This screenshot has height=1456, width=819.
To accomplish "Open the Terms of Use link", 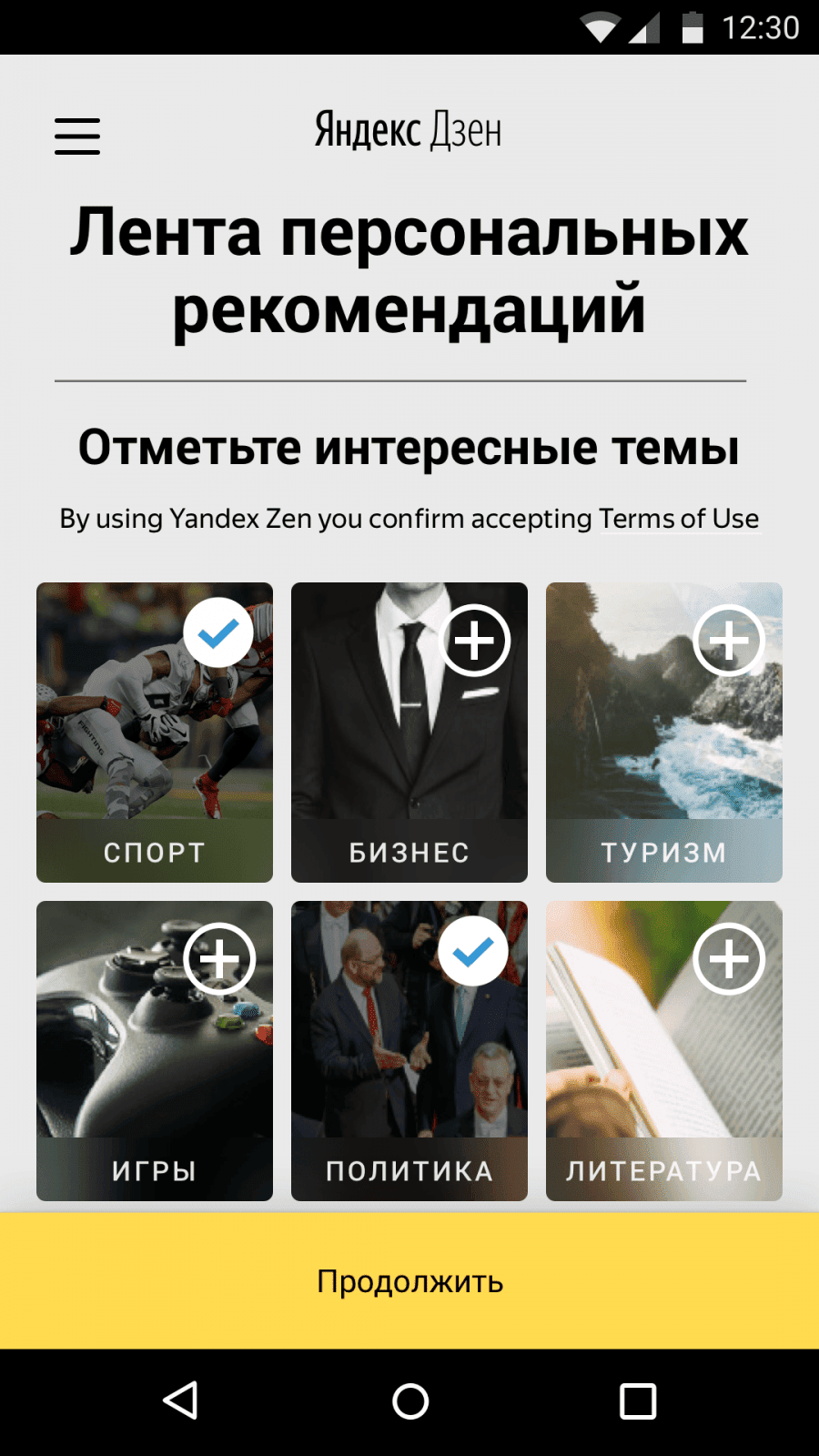I will pos(679,519).
